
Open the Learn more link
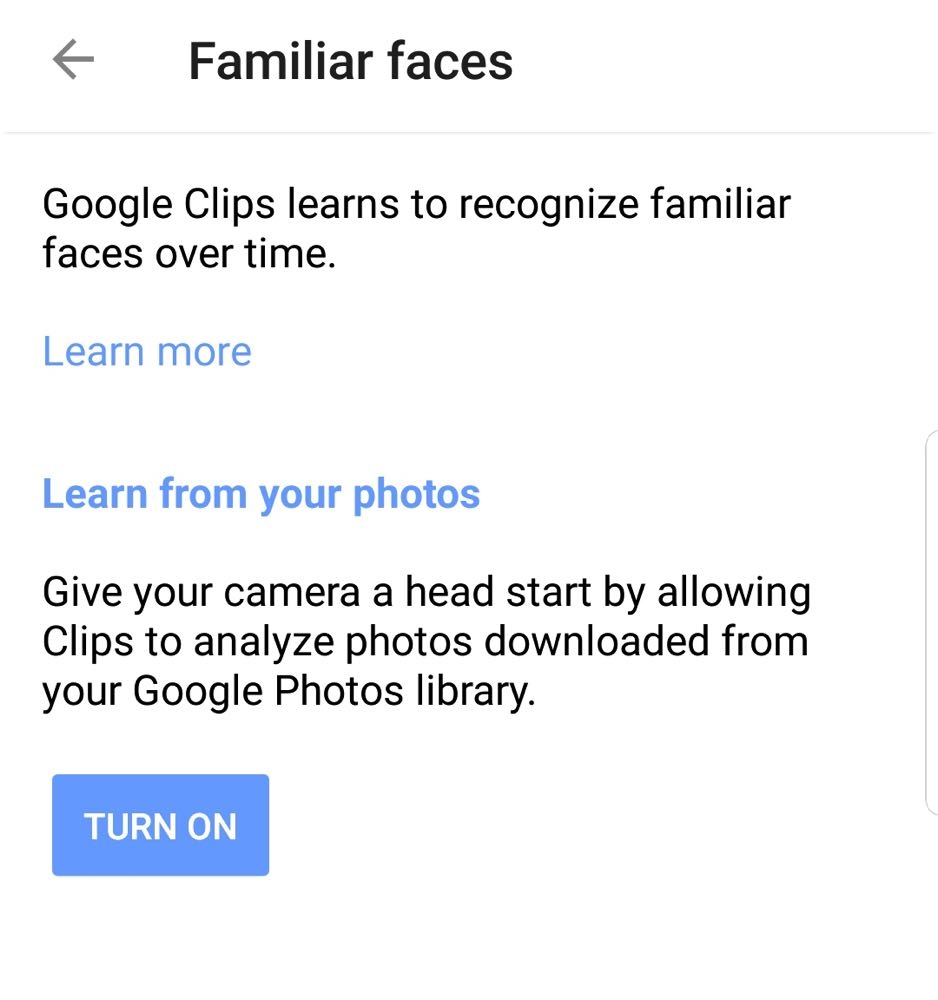tap(147, 352)
